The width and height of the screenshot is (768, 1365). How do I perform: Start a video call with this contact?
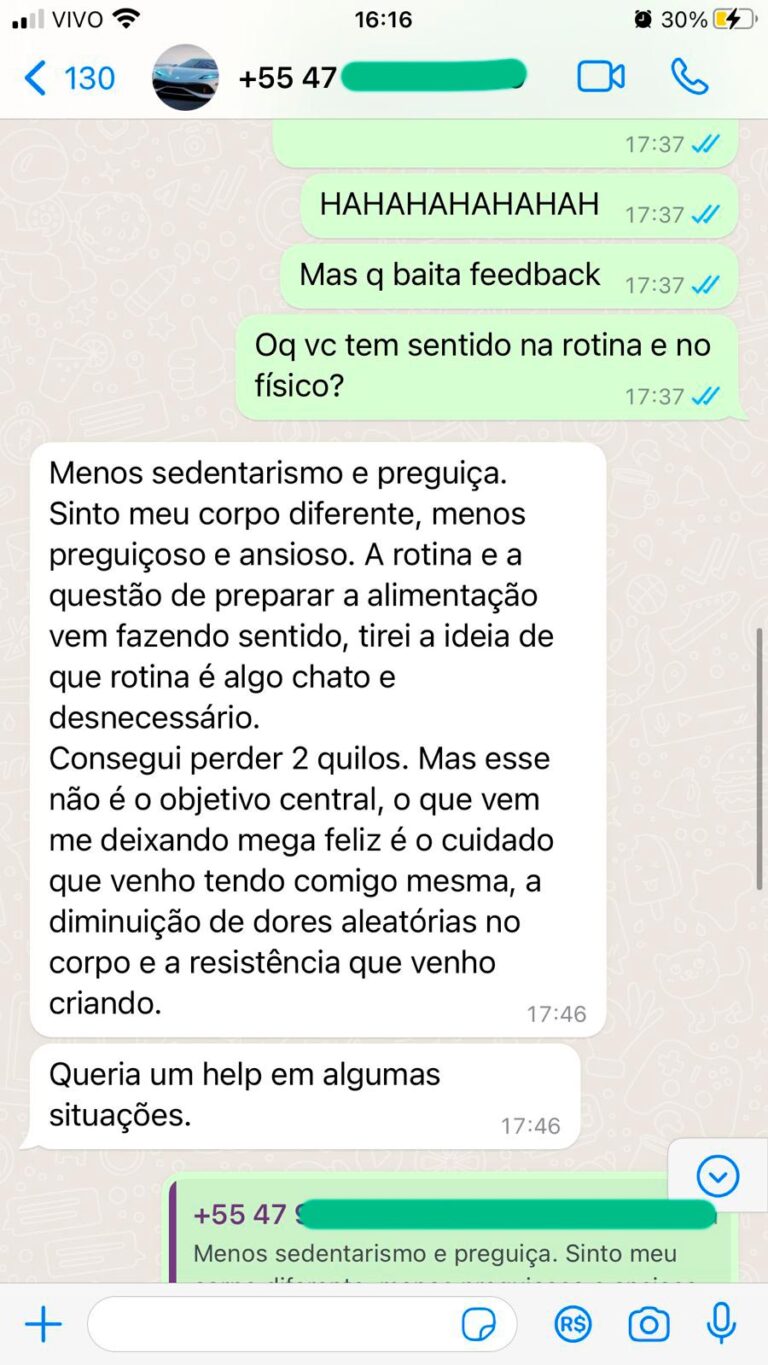pyautogui.click(x=600, y=75)
